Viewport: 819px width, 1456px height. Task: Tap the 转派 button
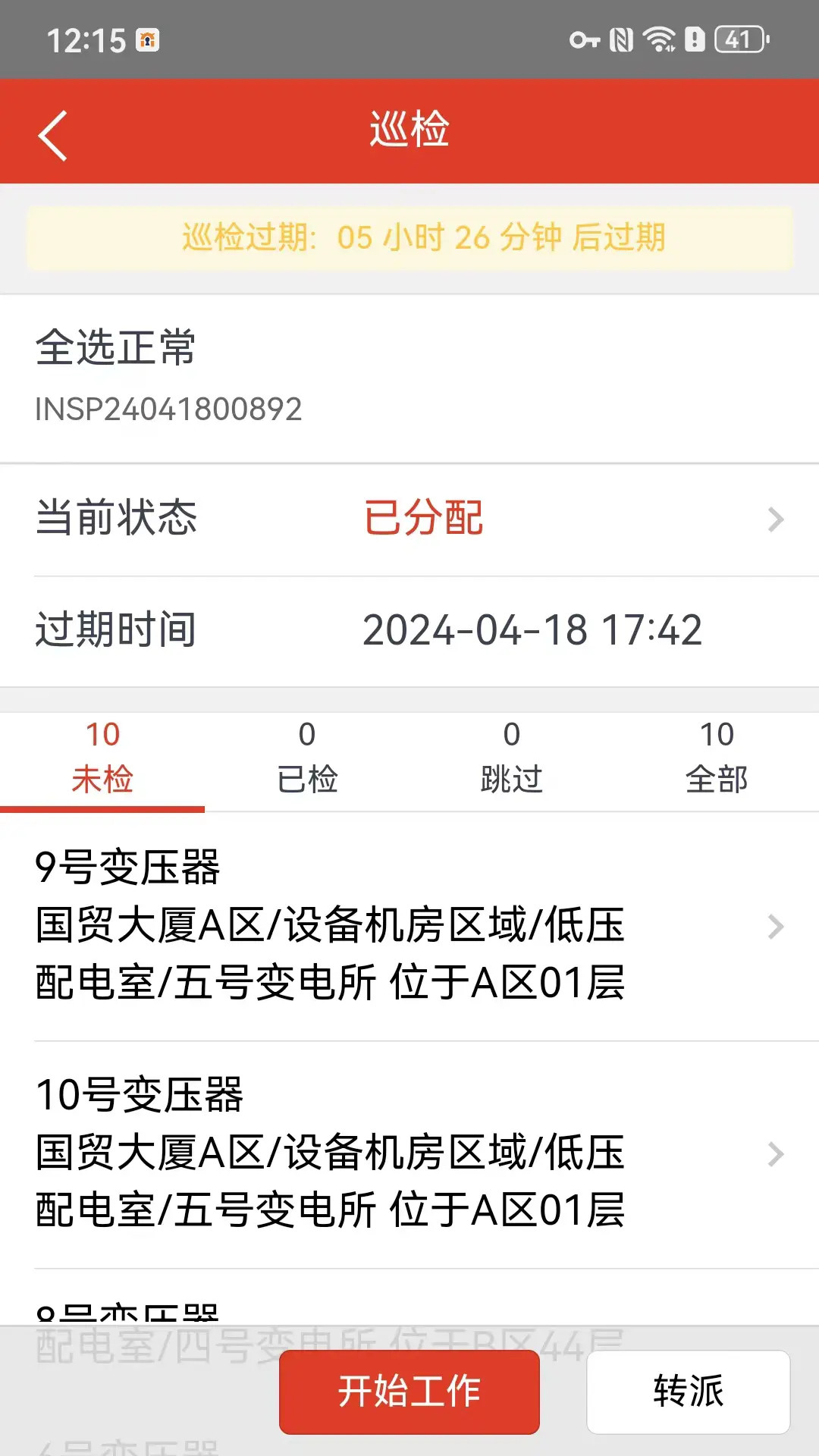687,1390
